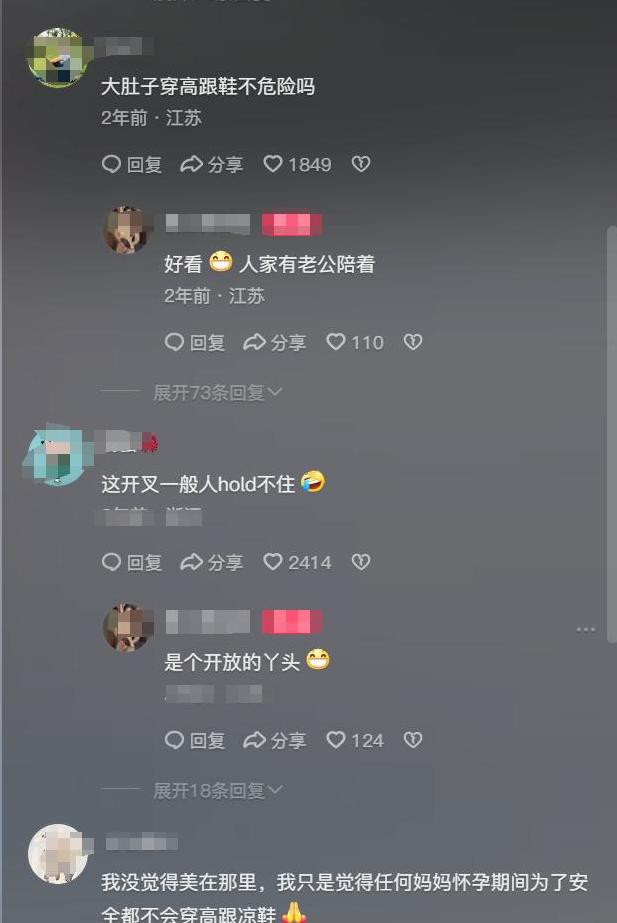This screenshot has height=923, width=617.
Task: Share the 是个开放的丫头 reply
Action: [274, 740]
